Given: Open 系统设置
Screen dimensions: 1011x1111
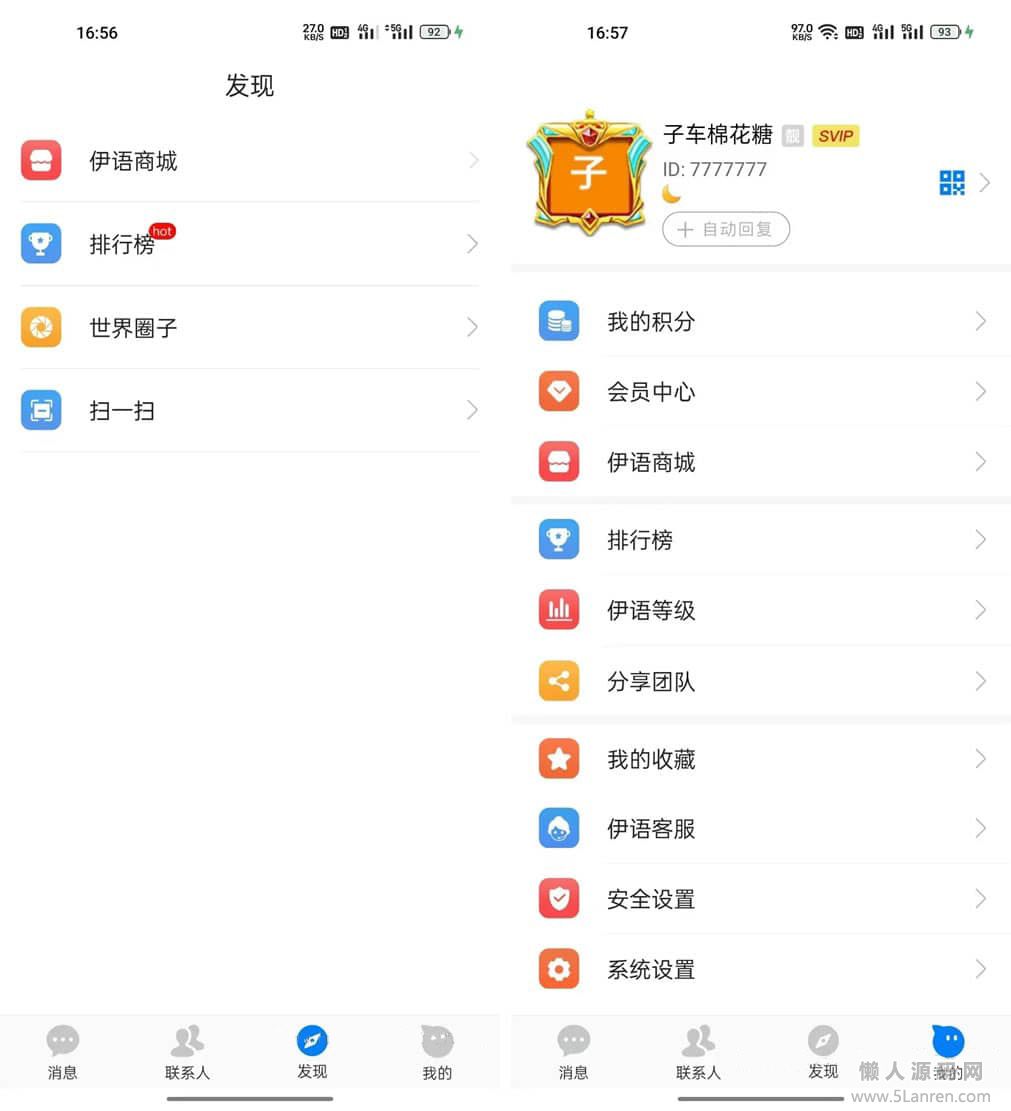Looking at the screenshot, I should click(x=651, y=970).
